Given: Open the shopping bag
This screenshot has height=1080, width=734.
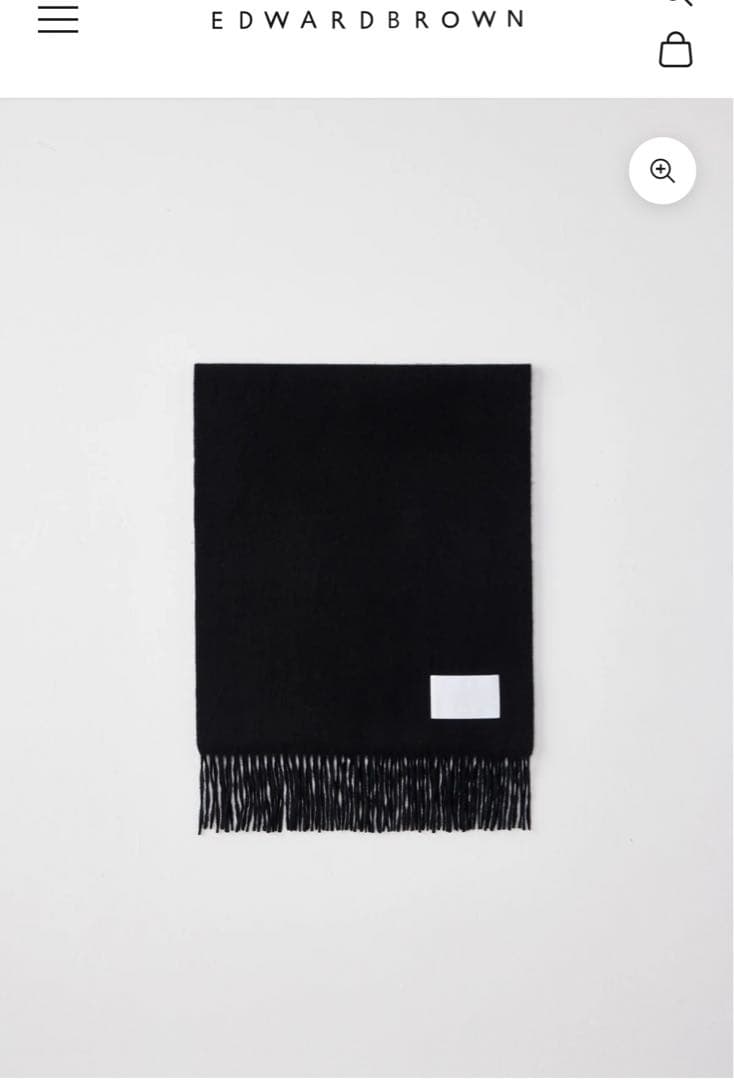Looking at the screenshot, I should (675, 49).
